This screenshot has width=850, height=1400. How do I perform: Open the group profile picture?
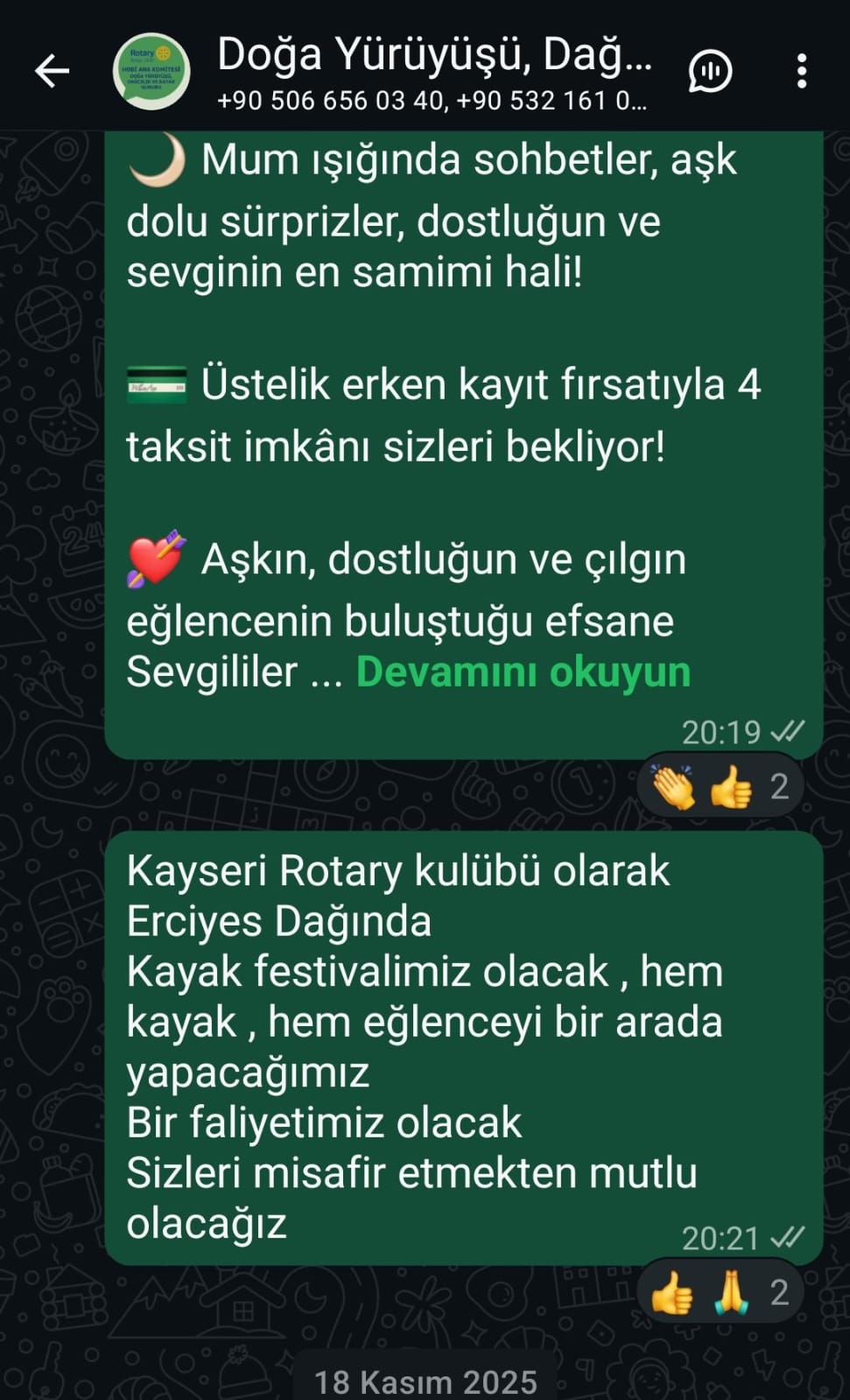(151, 72)
